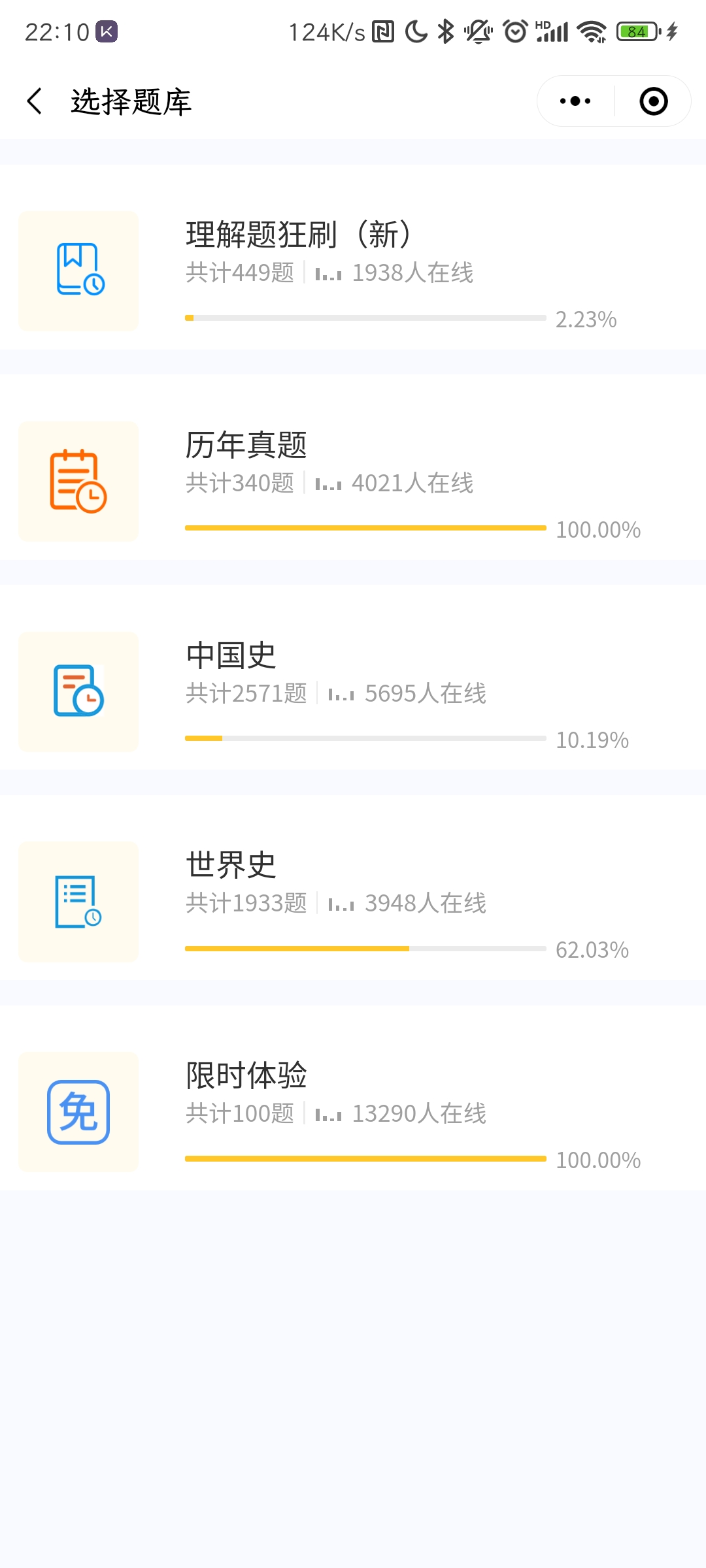This screenshot has width=706, height=1568.
Task: Go back from 选择题库 page
Action: pos(35,101)
